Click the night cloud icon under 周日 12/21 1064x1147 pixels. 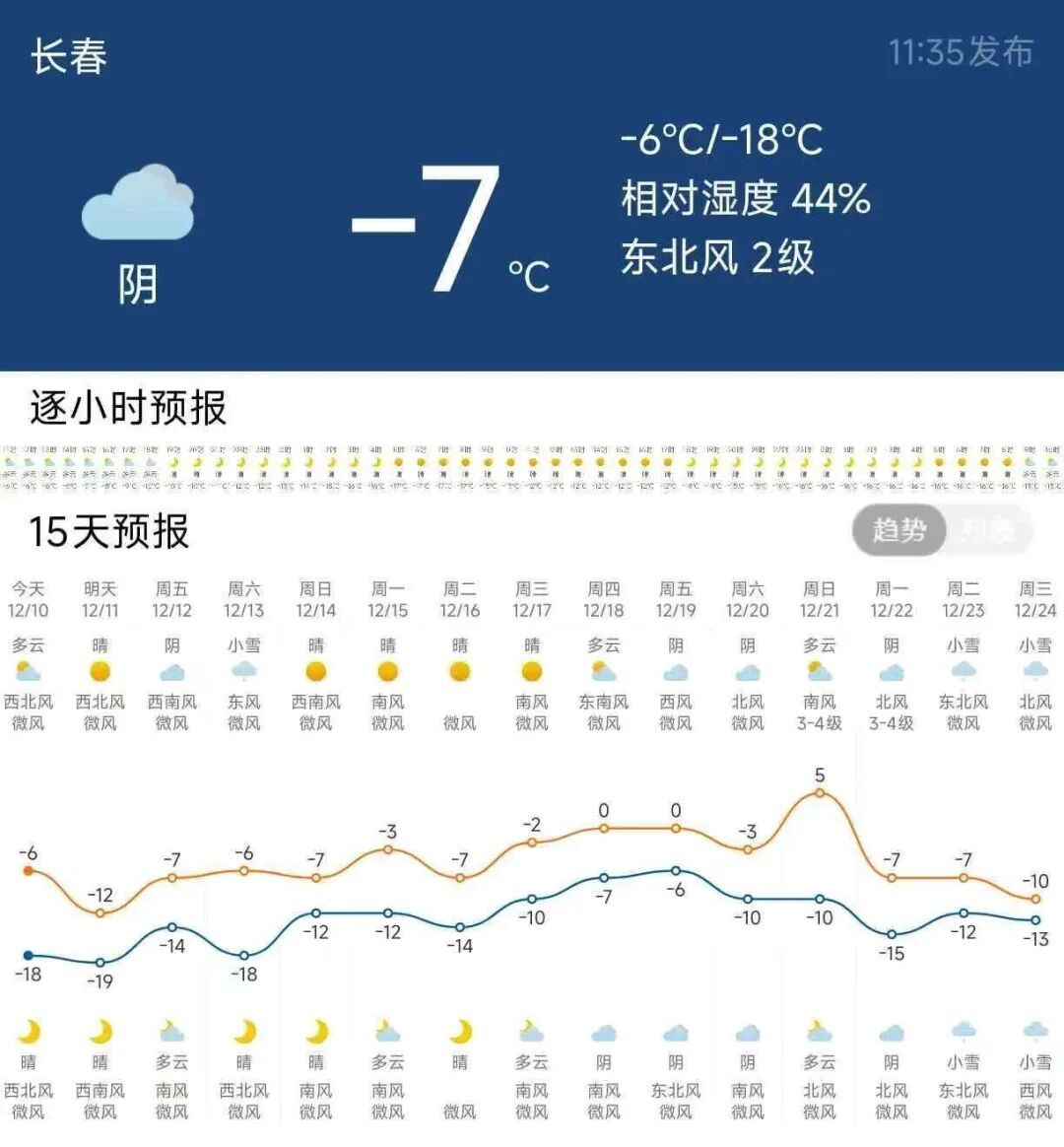(x=818, y=1033)
